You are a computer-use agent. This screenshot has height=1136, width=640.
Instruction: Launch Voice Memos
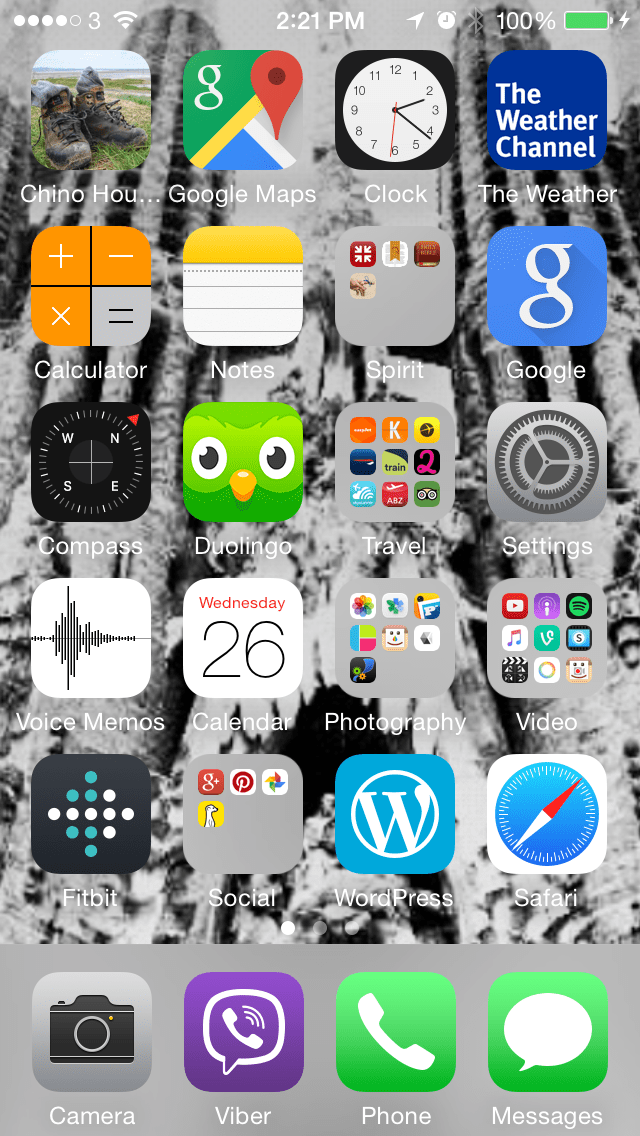[x=91, y=638]
